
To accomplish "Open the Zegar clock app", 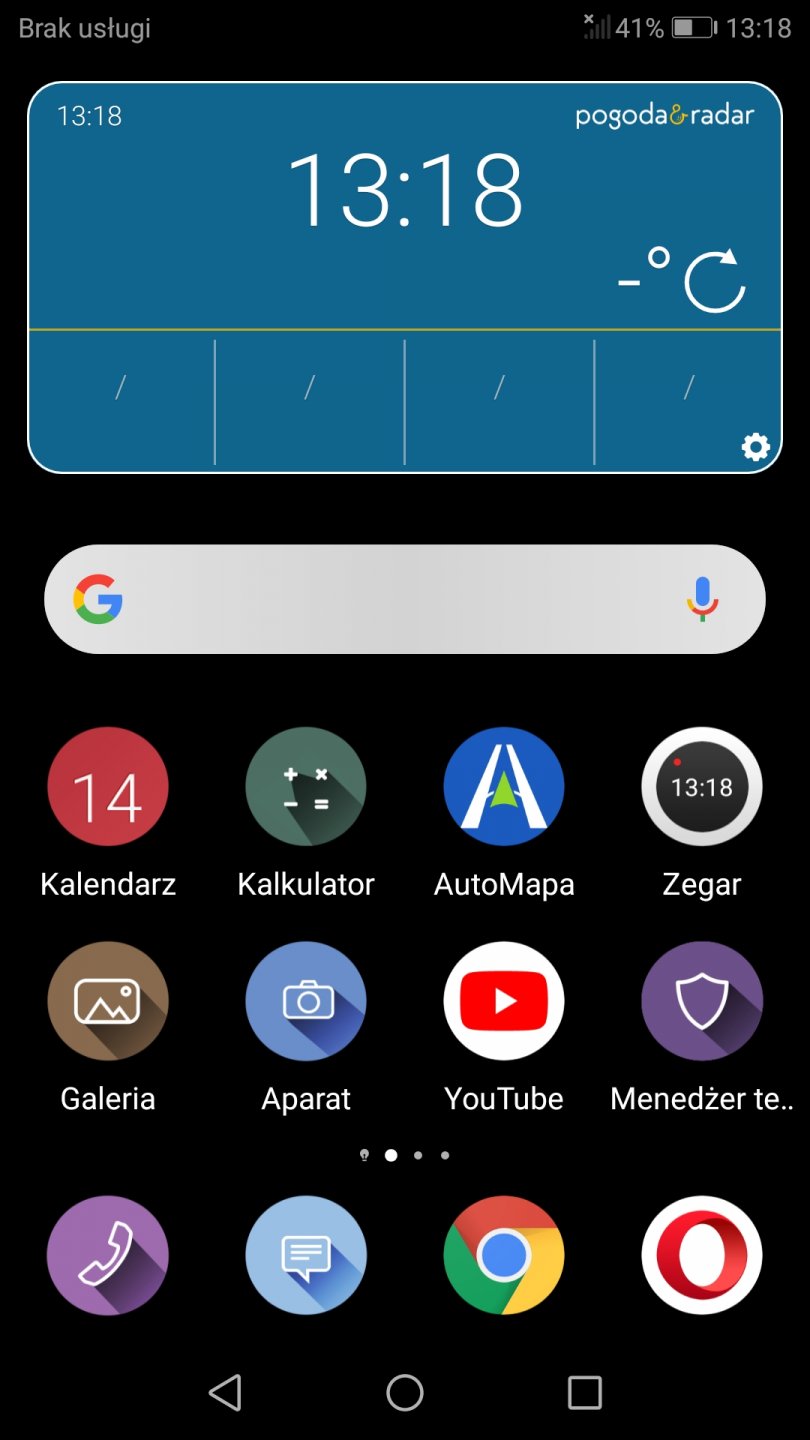I will click(702, 787).
